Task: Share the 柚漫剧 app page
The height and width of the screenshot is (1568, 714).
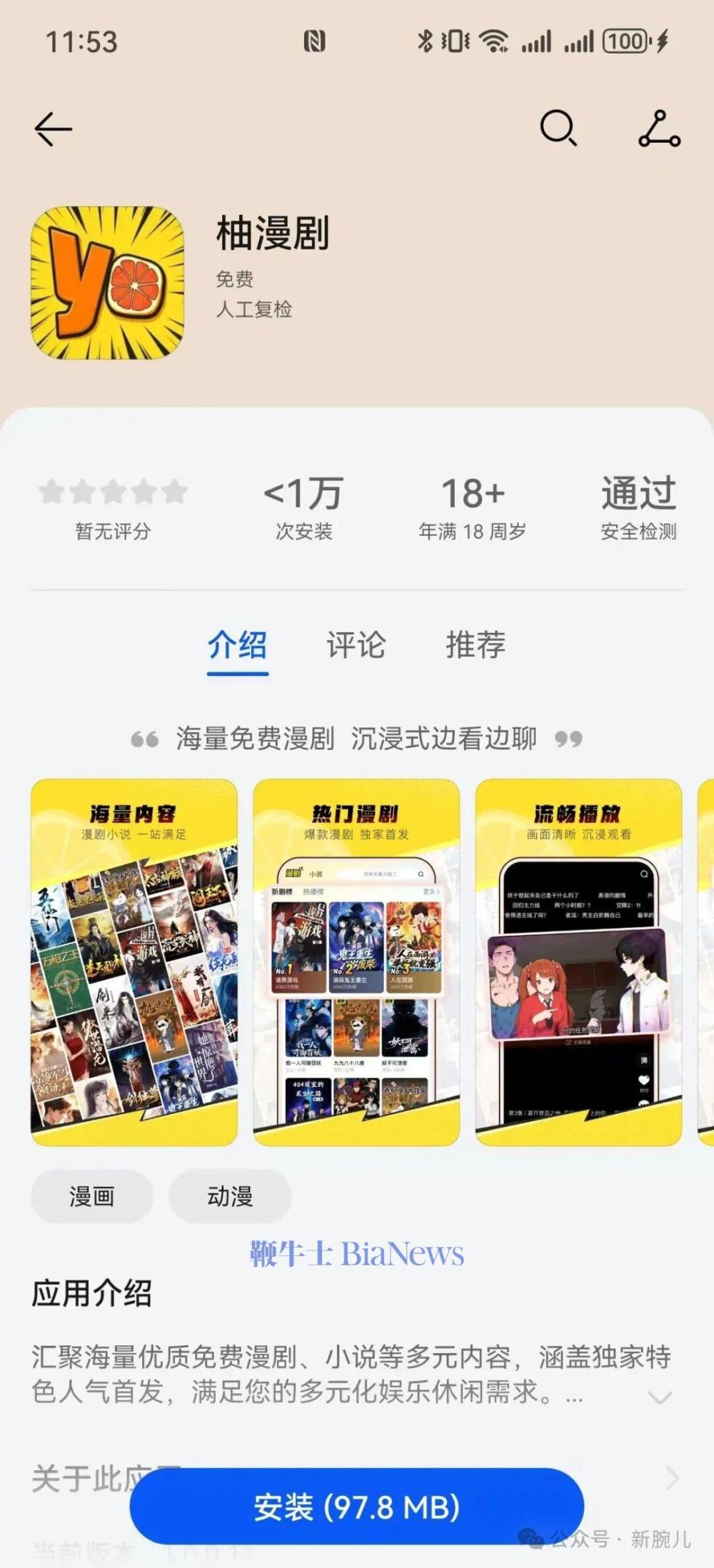Action: (x=659, y=129)
